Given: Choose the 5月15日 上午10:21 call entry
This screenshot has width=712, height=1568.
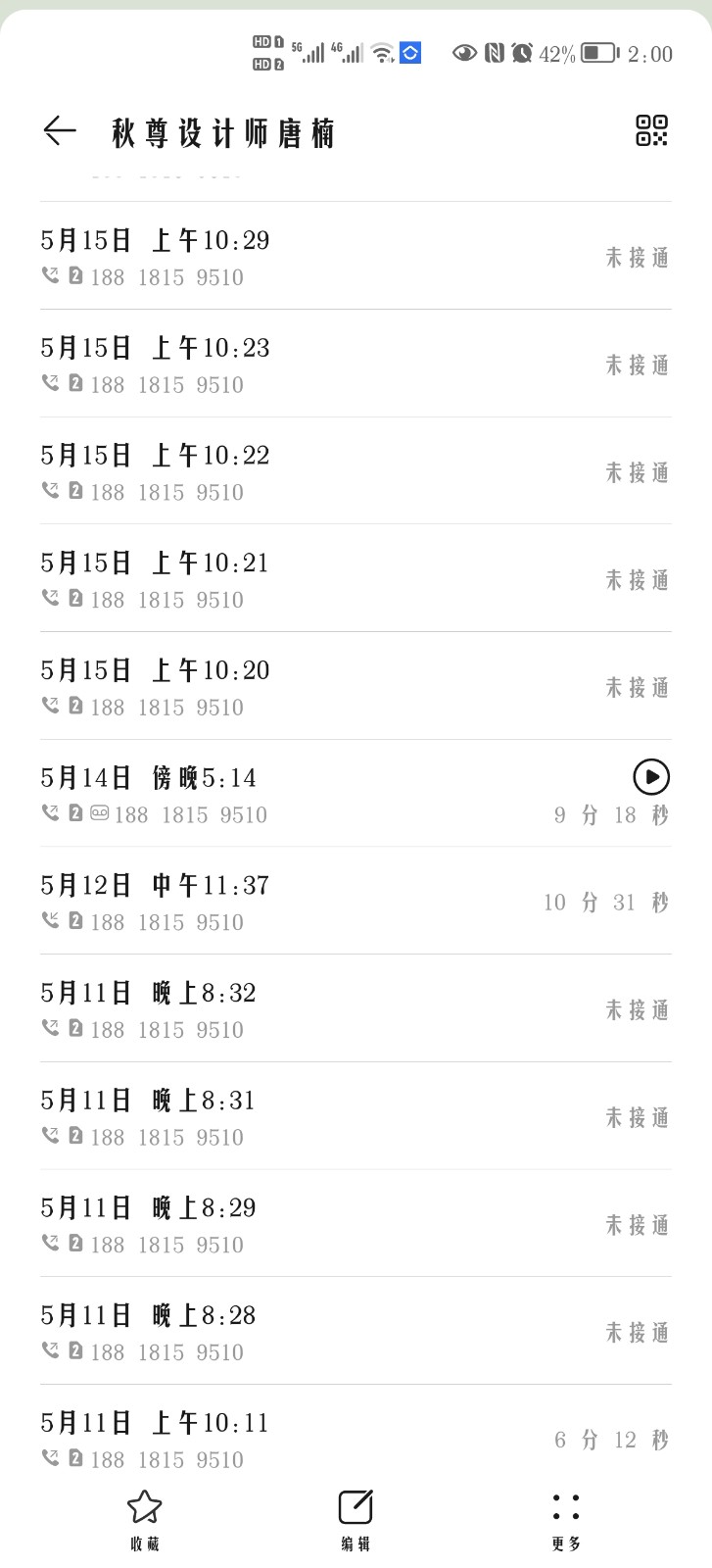Looking at the screenshot, I should [294, 579].
